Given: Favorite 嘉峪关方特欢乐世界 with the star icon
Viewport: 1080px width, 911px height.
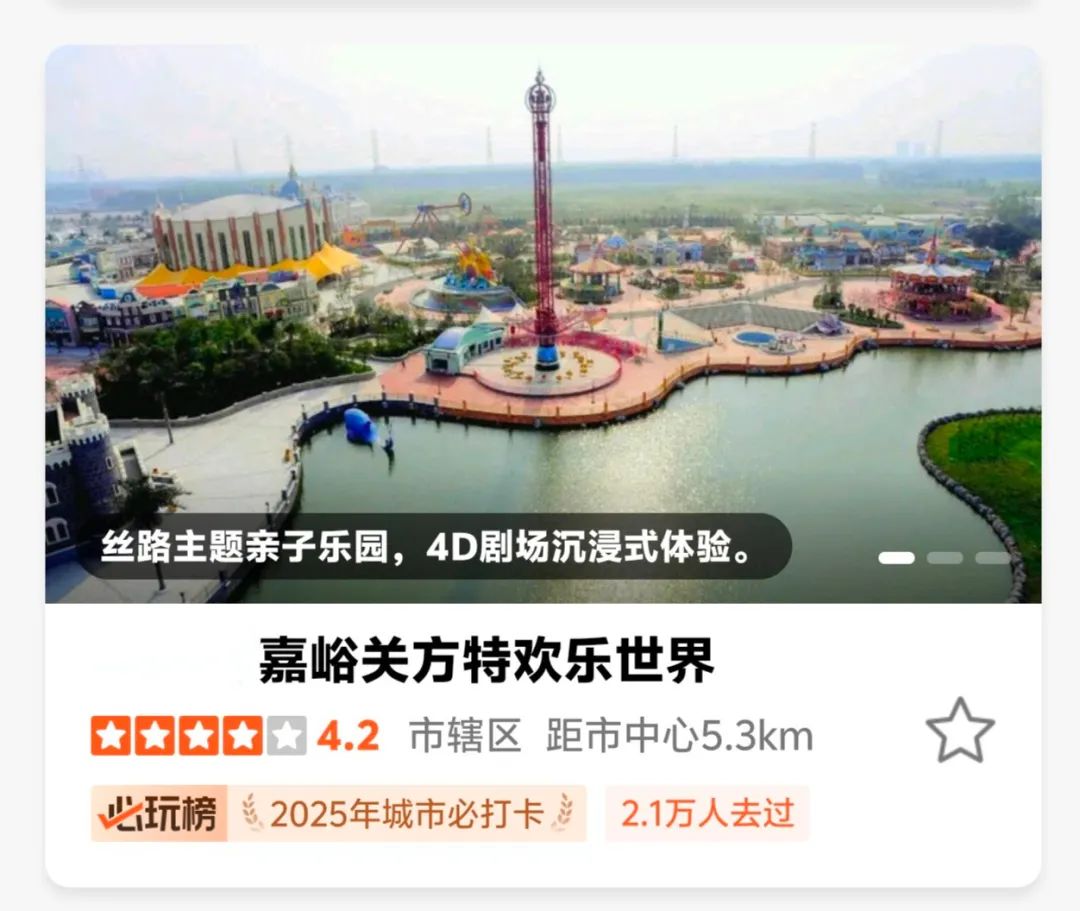Looking at the screenshot, I should [959, 731].
